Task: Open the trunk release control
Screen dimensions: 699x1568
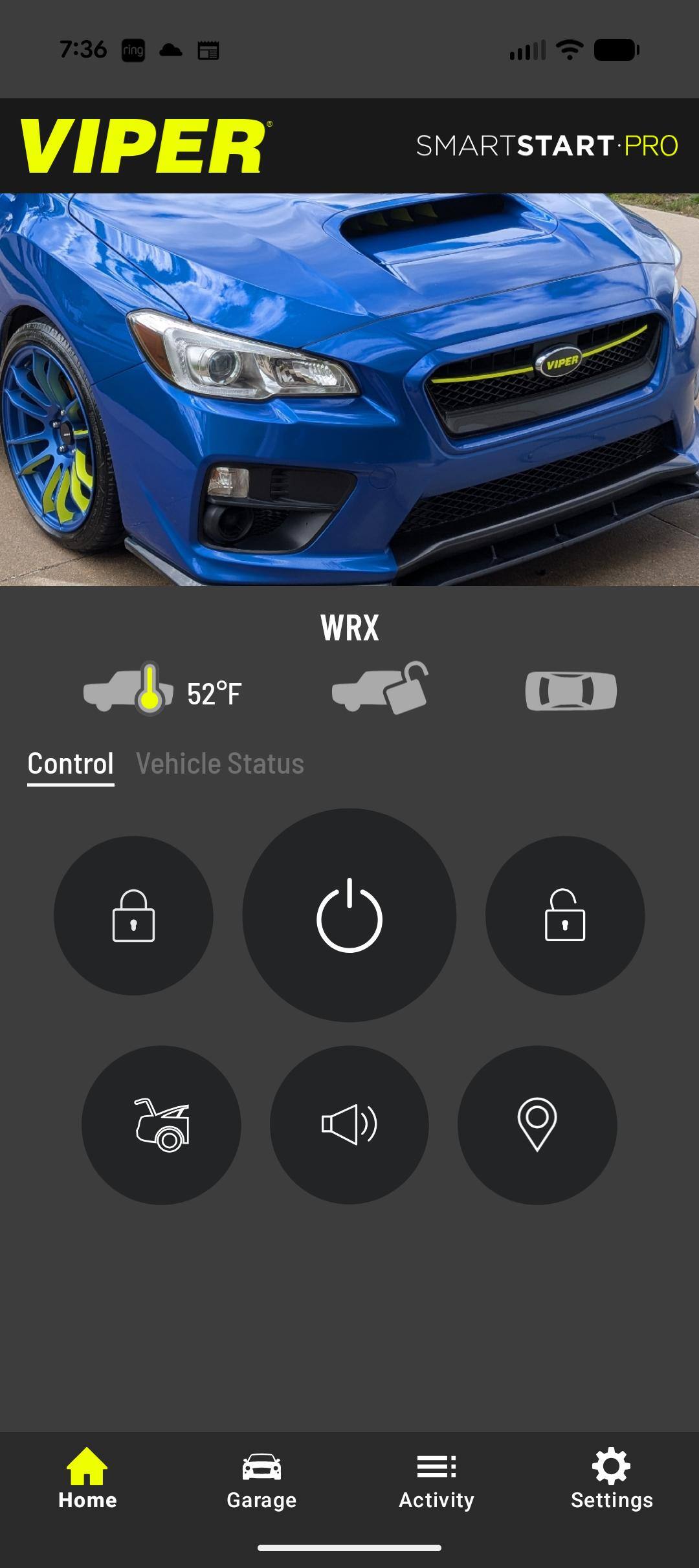Action: [x=161, y=1126]
